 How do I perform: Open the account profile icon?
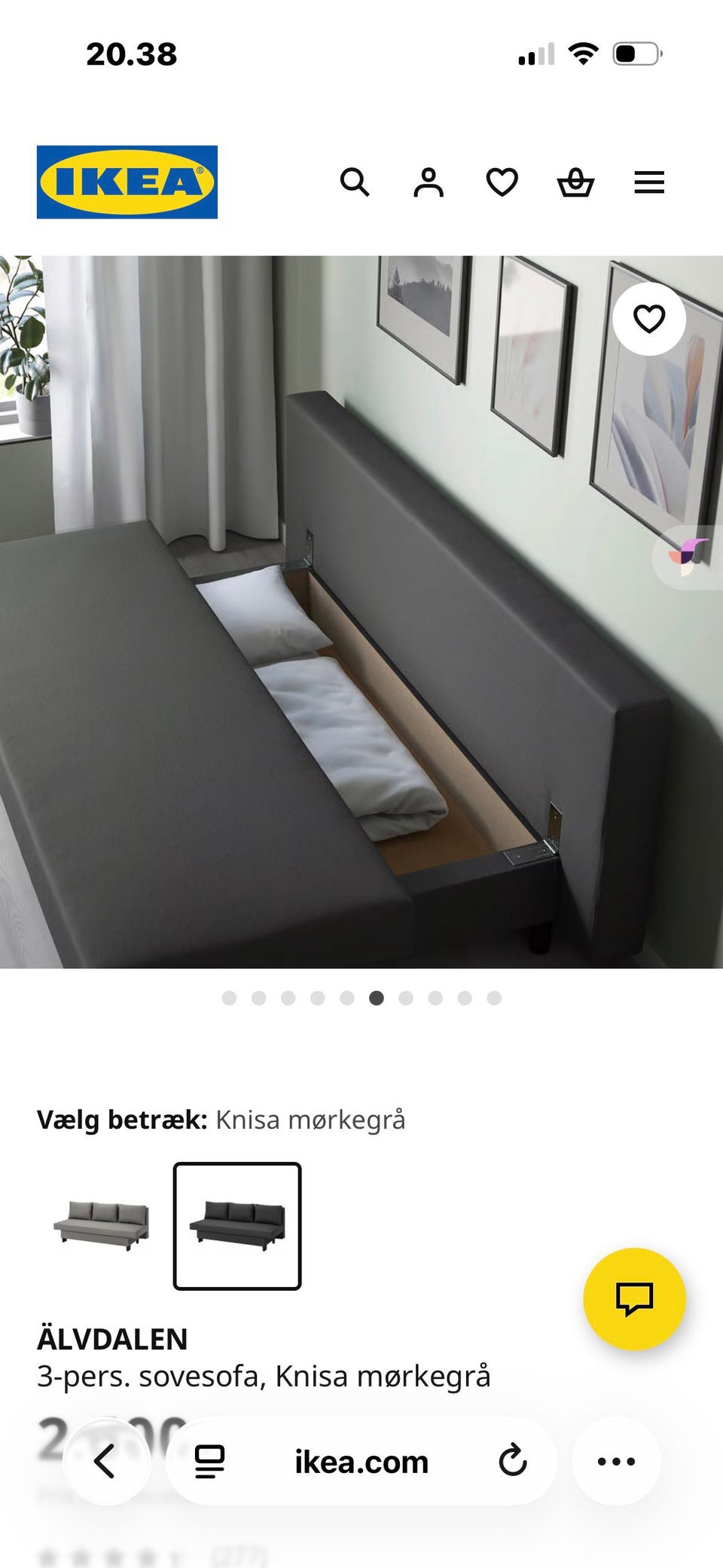pyautogui.click(x=429, y=182)
